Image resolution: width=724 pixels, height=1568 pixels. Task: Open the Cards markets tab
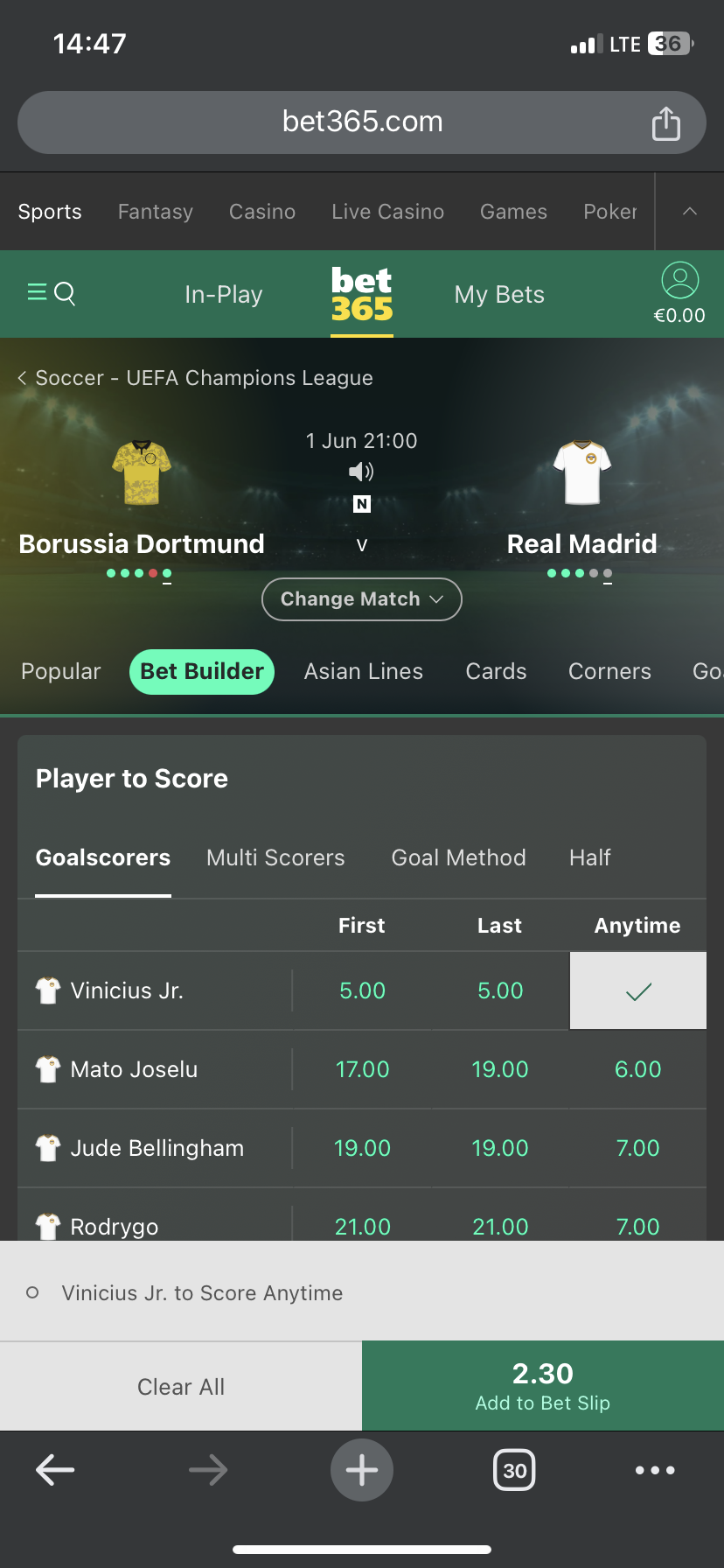[x=496, y=671]
